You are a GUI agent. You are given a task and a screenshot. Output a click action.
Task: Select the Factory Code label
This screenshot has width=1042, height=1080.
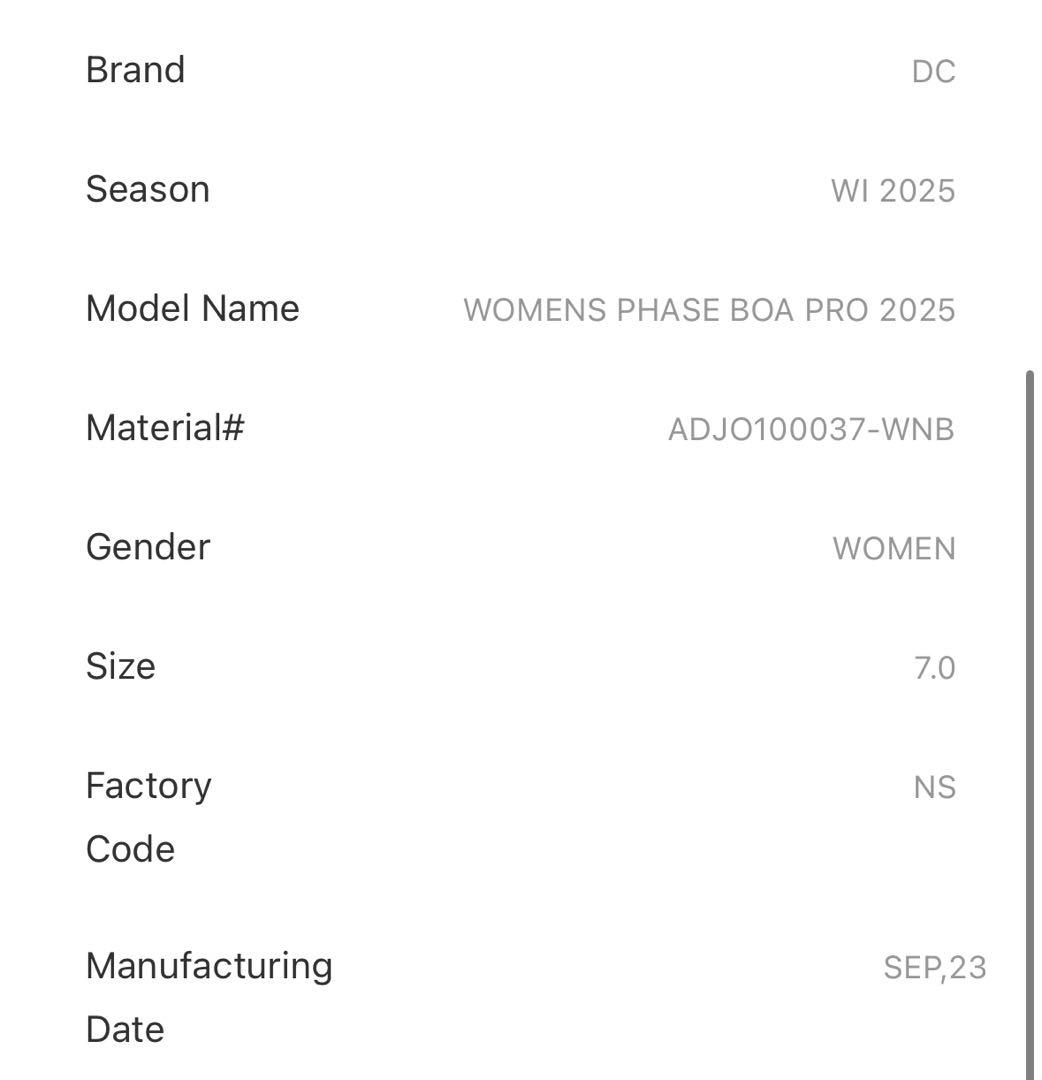coord(148,817)
